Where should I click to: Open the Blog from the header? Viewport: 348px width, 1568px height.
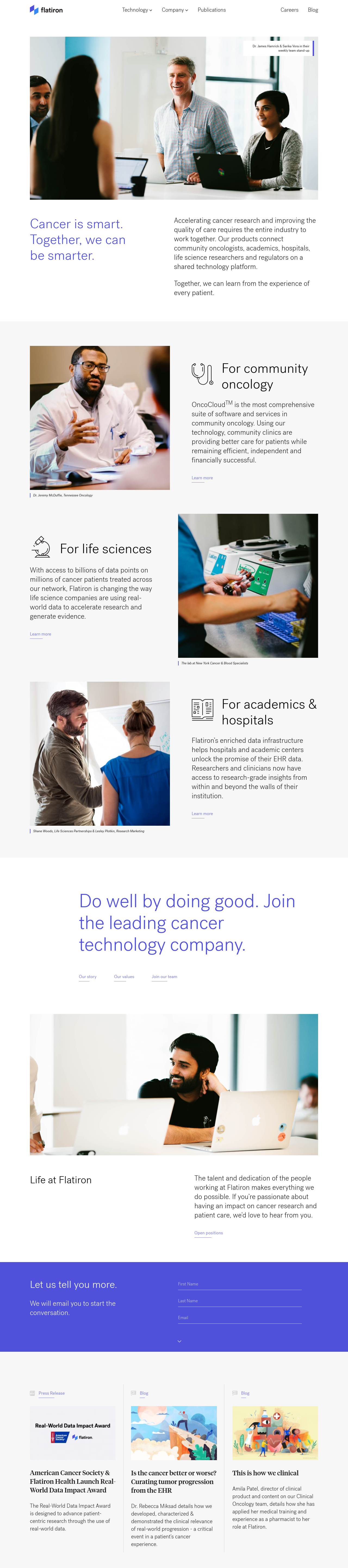click(313, 10)
